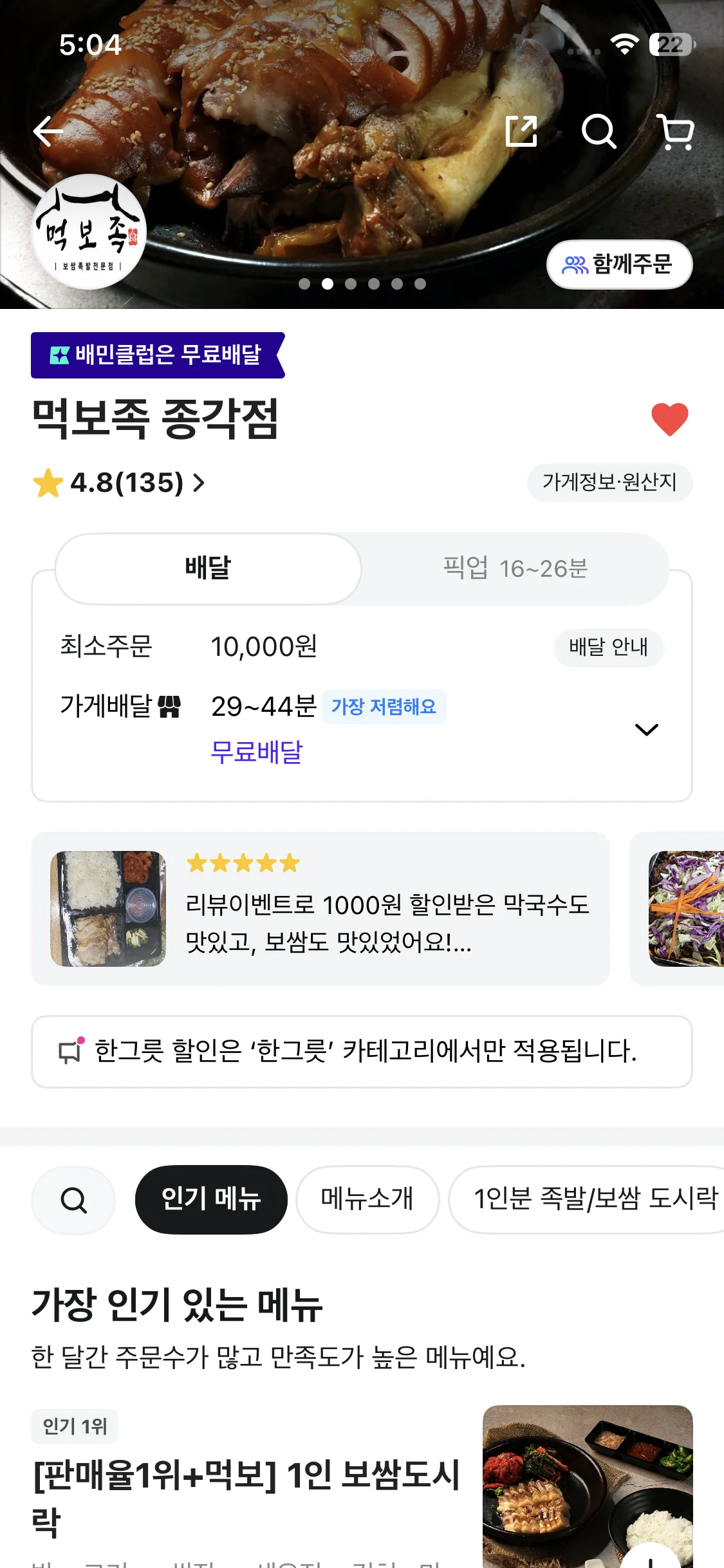Tap the 함께주문 group order button
Image resolution: width=724 pixels, height=1568 pixels.
(x=619, y=265)
